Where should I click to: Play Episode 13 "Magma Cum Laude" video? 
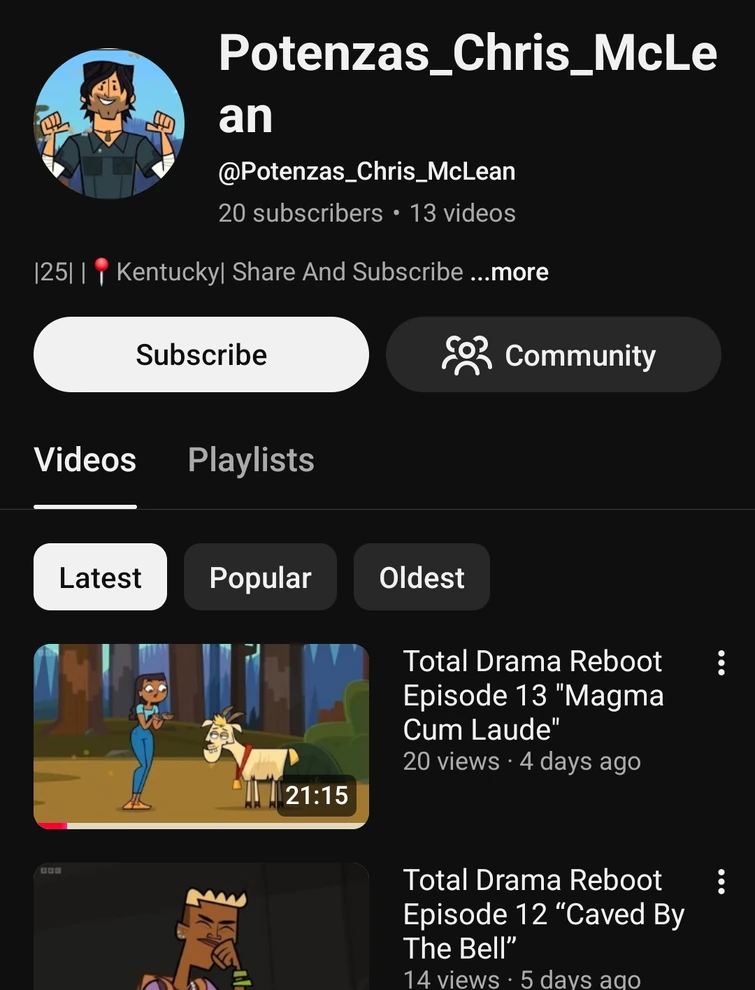coord(201,736)
